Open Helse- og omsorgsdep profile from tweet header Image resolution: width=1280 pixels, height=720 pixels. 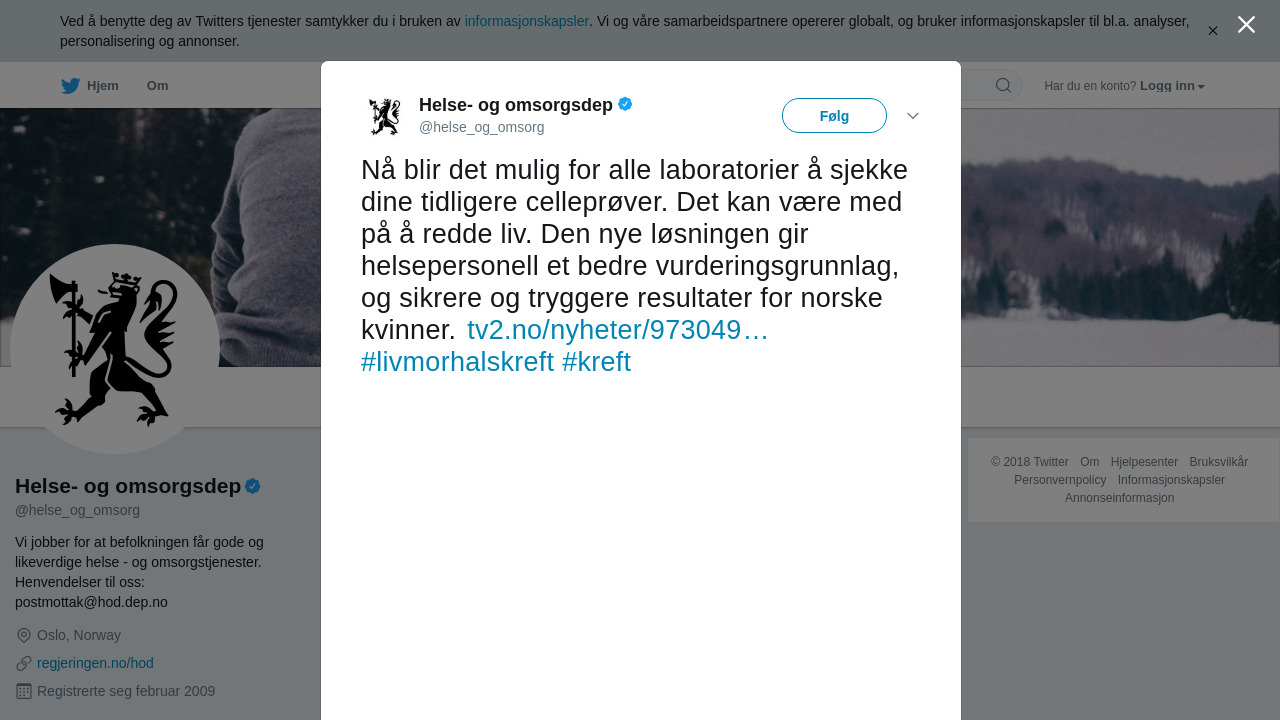pos(515,105)
